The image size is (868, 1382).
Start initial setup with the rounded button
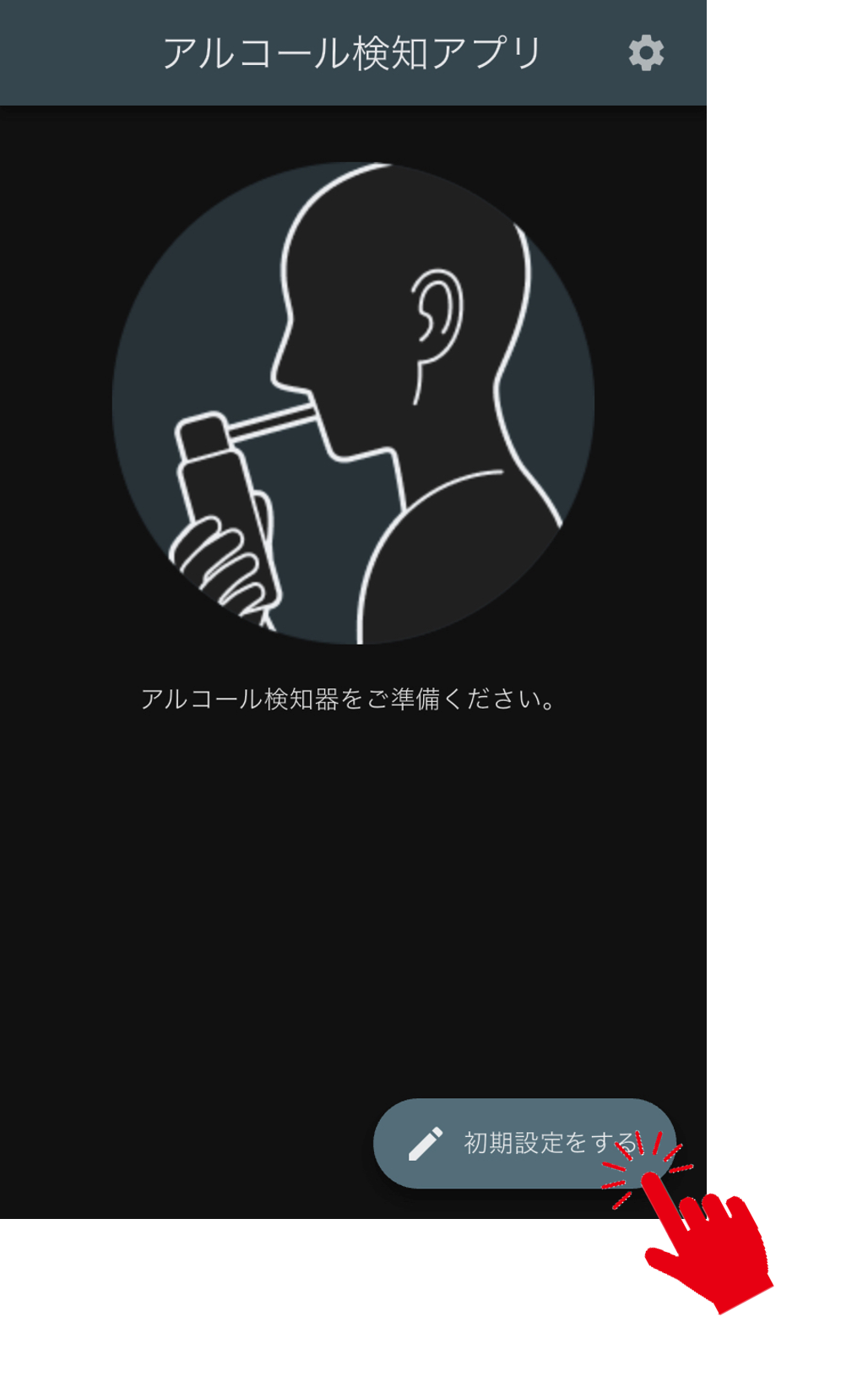[x=524, y=1140]
